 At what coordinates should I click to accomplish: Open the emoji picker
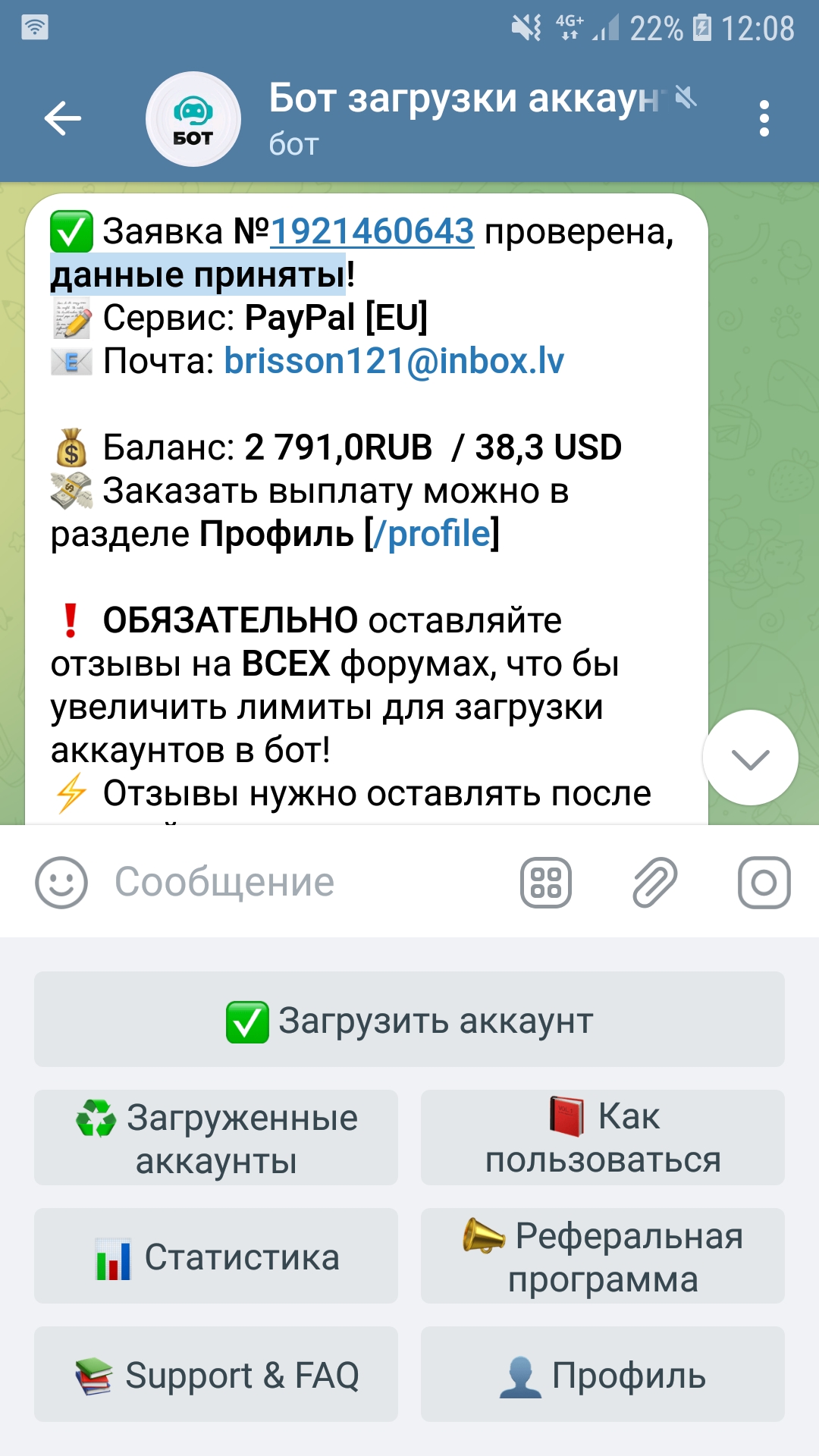[61, 883]
